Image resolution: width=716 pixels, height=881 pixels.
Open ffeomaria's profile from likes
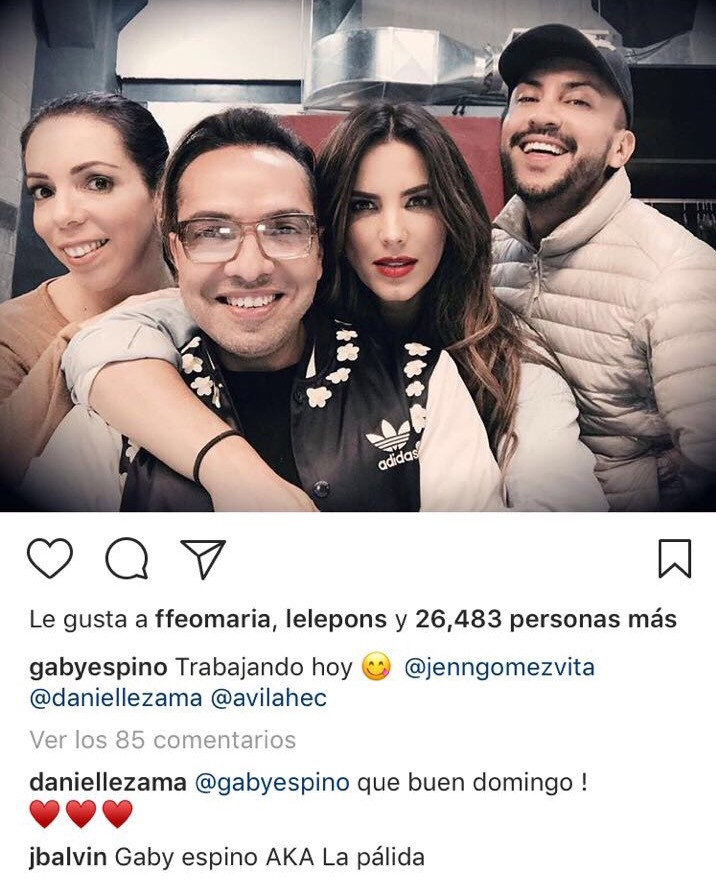click(213, 620)
